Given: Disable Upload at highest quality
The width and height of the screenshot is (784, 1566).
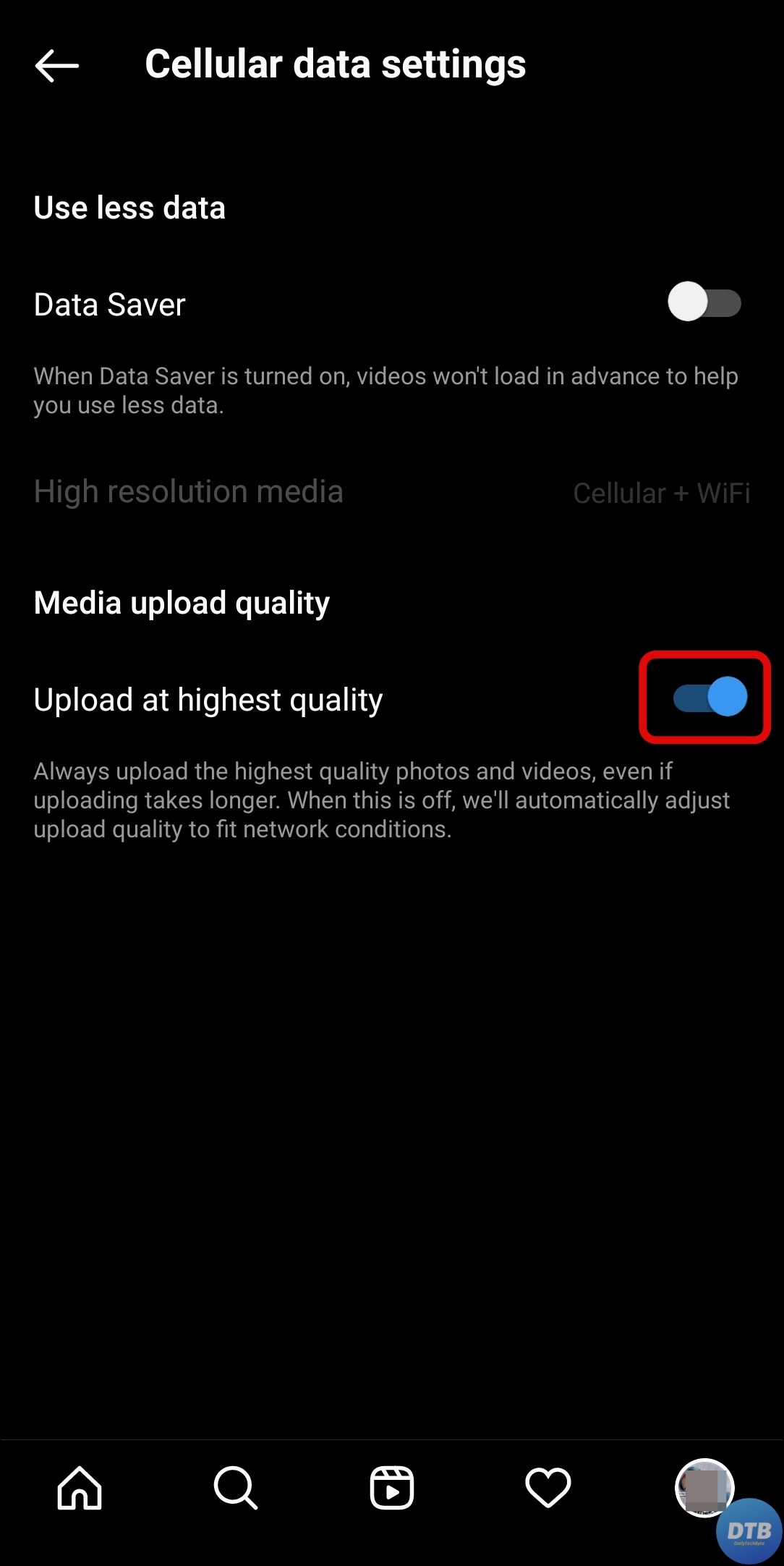Looking at the screenshot, I should tap(710, 698).
